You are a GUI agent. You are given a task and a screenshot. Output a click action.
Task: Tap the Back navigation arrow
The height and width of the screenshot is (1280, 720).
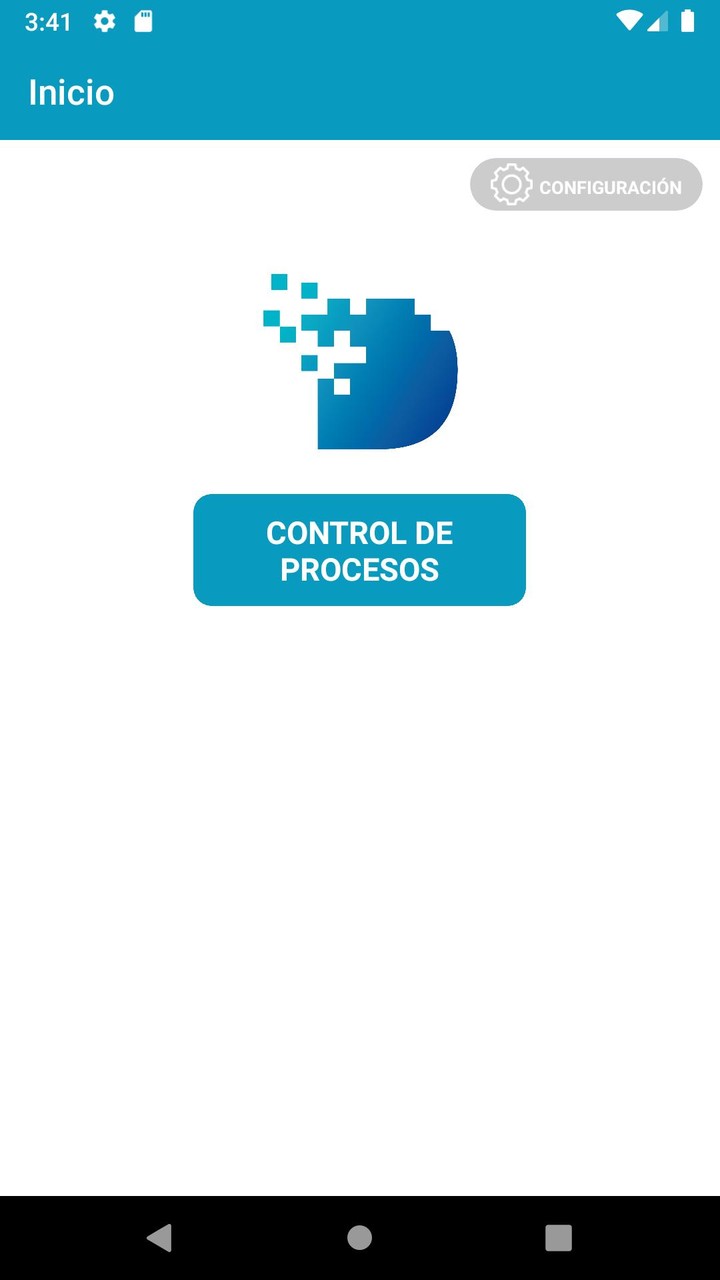(x=160, y=1237)
